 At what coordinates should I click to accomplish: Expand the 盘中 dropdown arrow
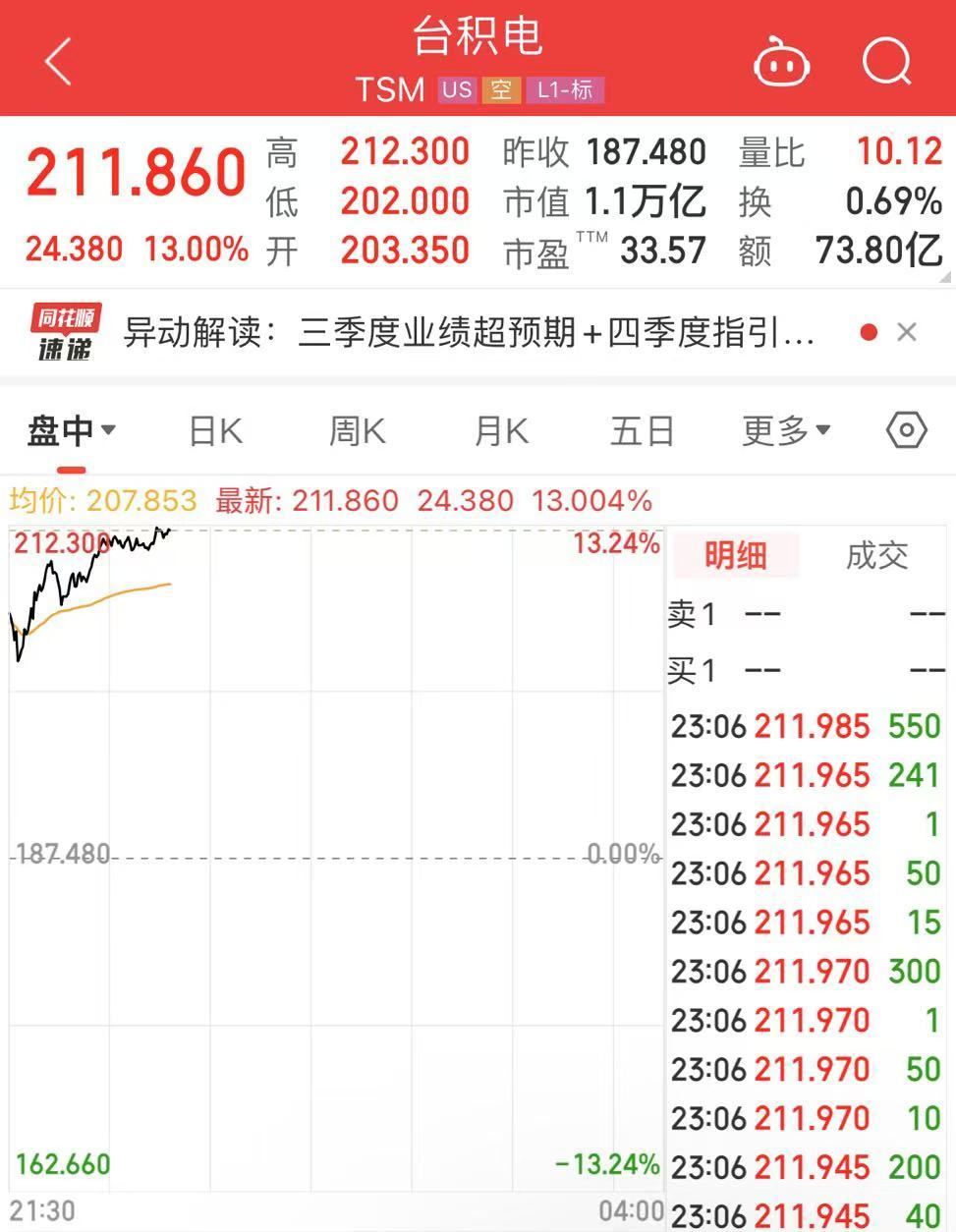coord(108,429)
